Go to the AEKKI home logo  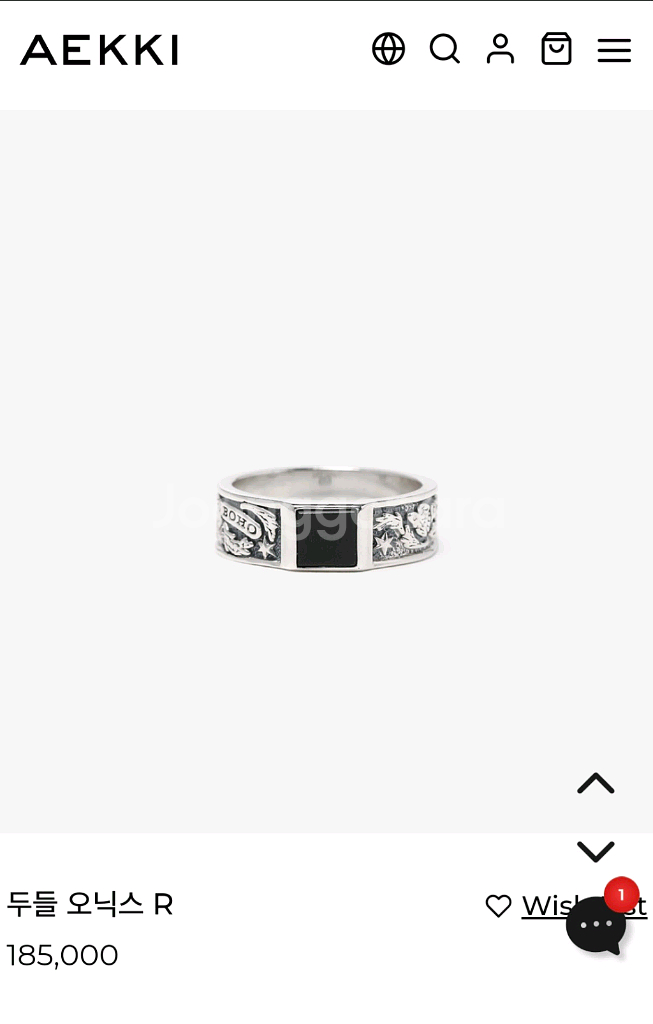(x=99, y=50)
